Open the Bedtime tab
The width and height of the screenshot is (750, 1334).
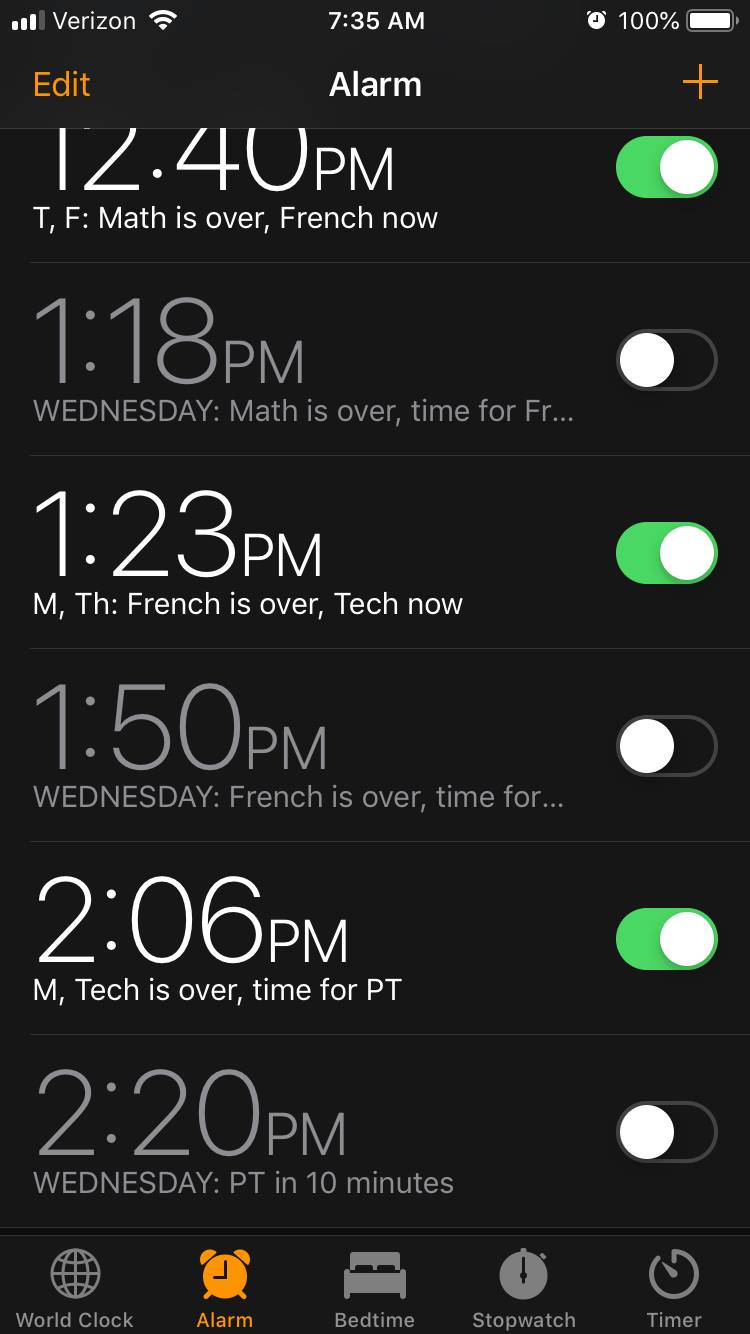[x=374, y=1288]
